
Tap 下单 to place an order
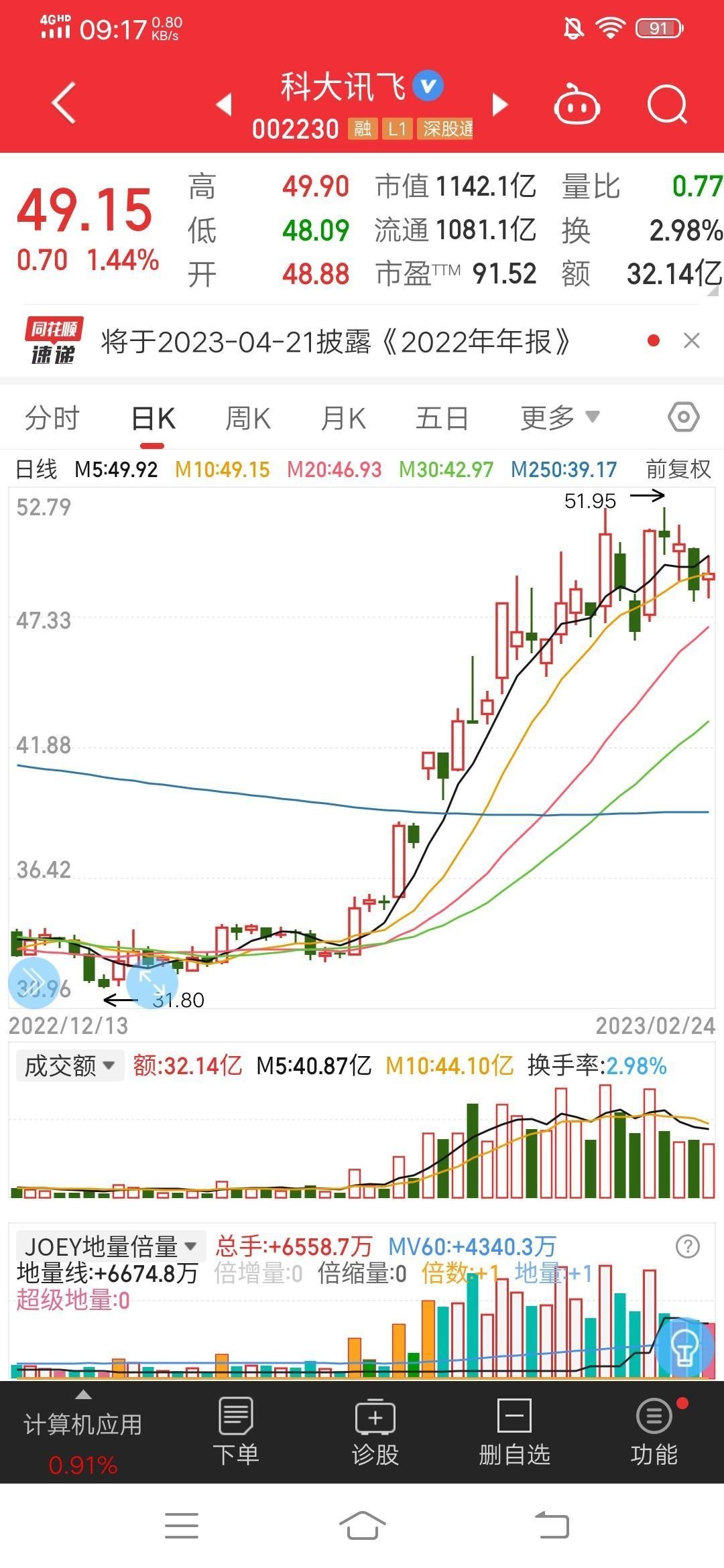(236, 1432)
